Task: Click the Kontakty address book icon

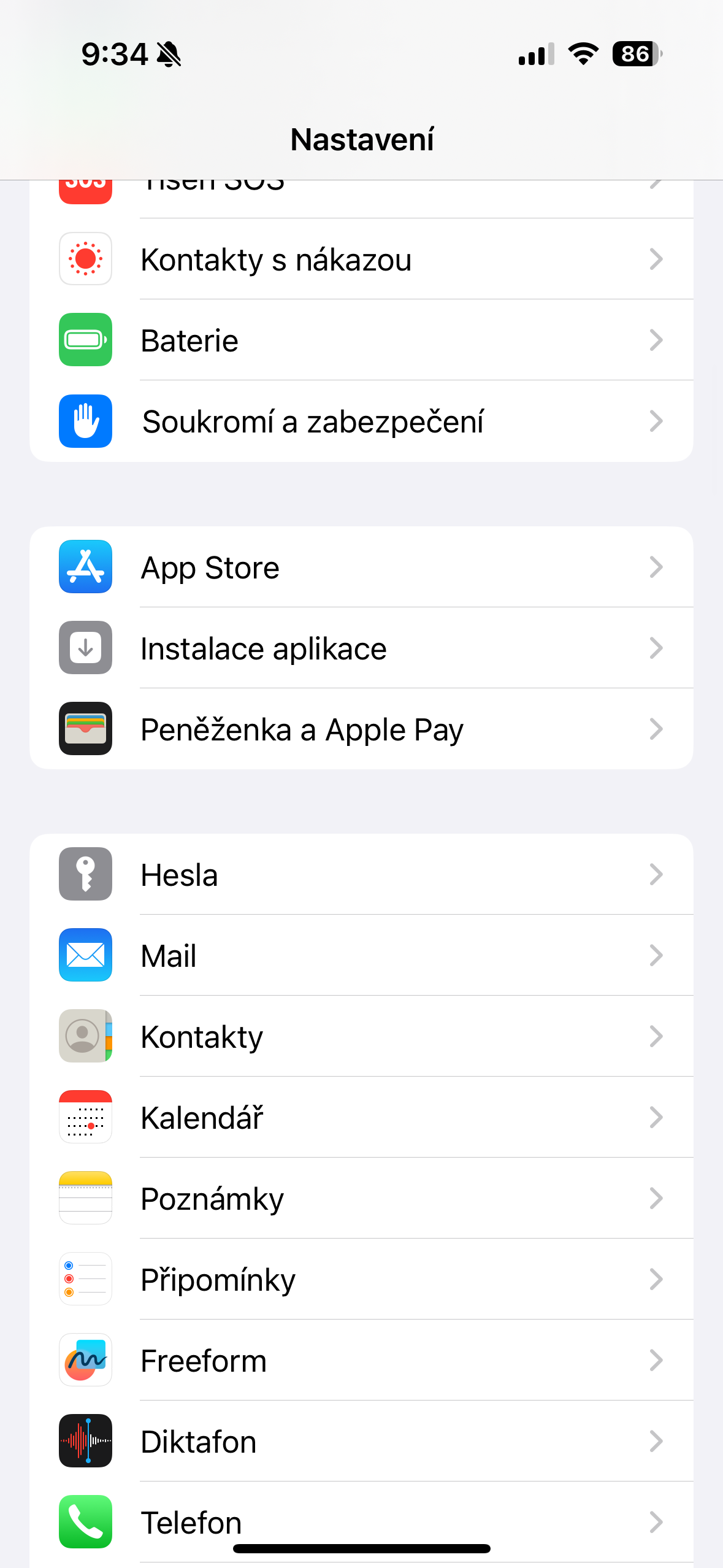Action: pos(85,1036)
